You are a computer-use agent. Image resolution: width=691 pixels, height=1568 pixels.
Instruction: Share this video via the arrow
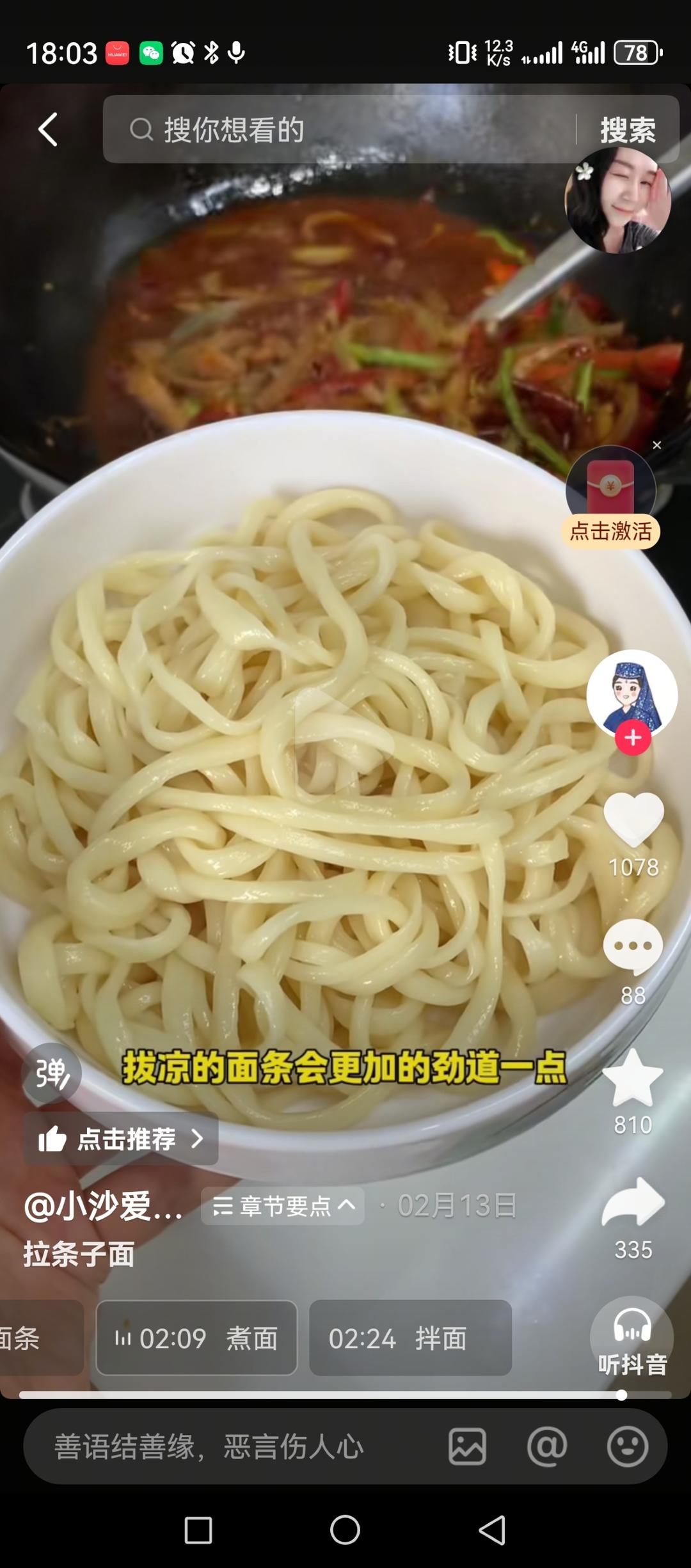[x=633, y=1203]
